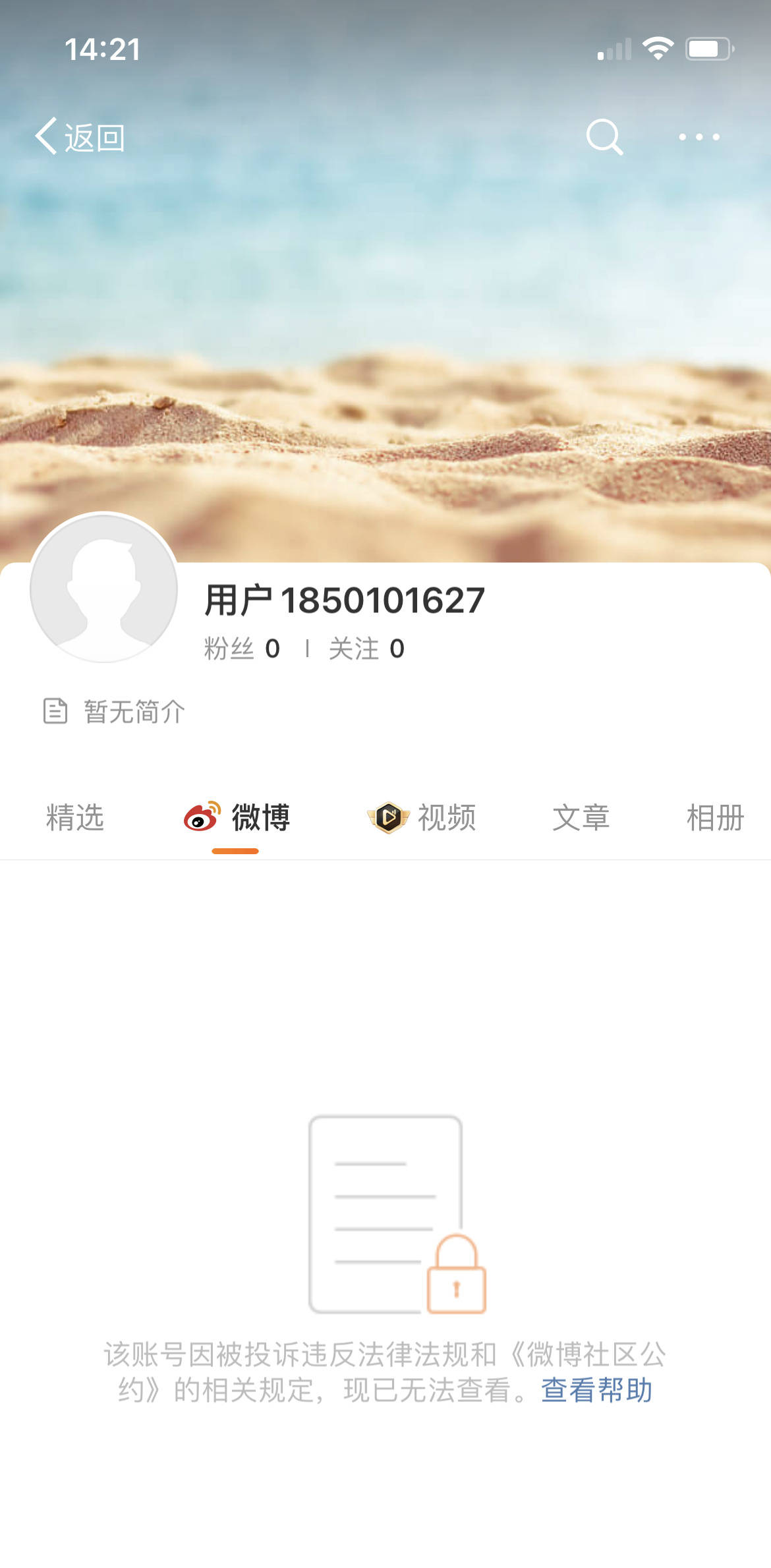Switch to the 精选 tab
Image resolution: width=771 pixels, height=1568 pixels.
75,818
